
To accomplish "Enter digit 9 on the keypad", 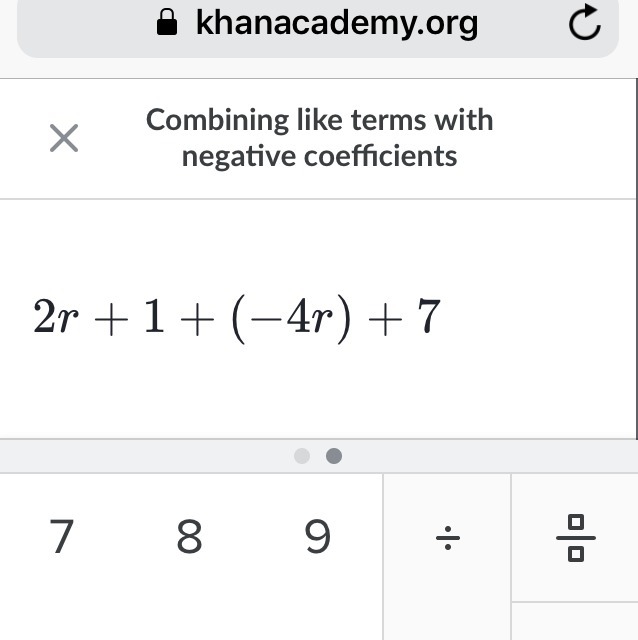I will (317, 537).
